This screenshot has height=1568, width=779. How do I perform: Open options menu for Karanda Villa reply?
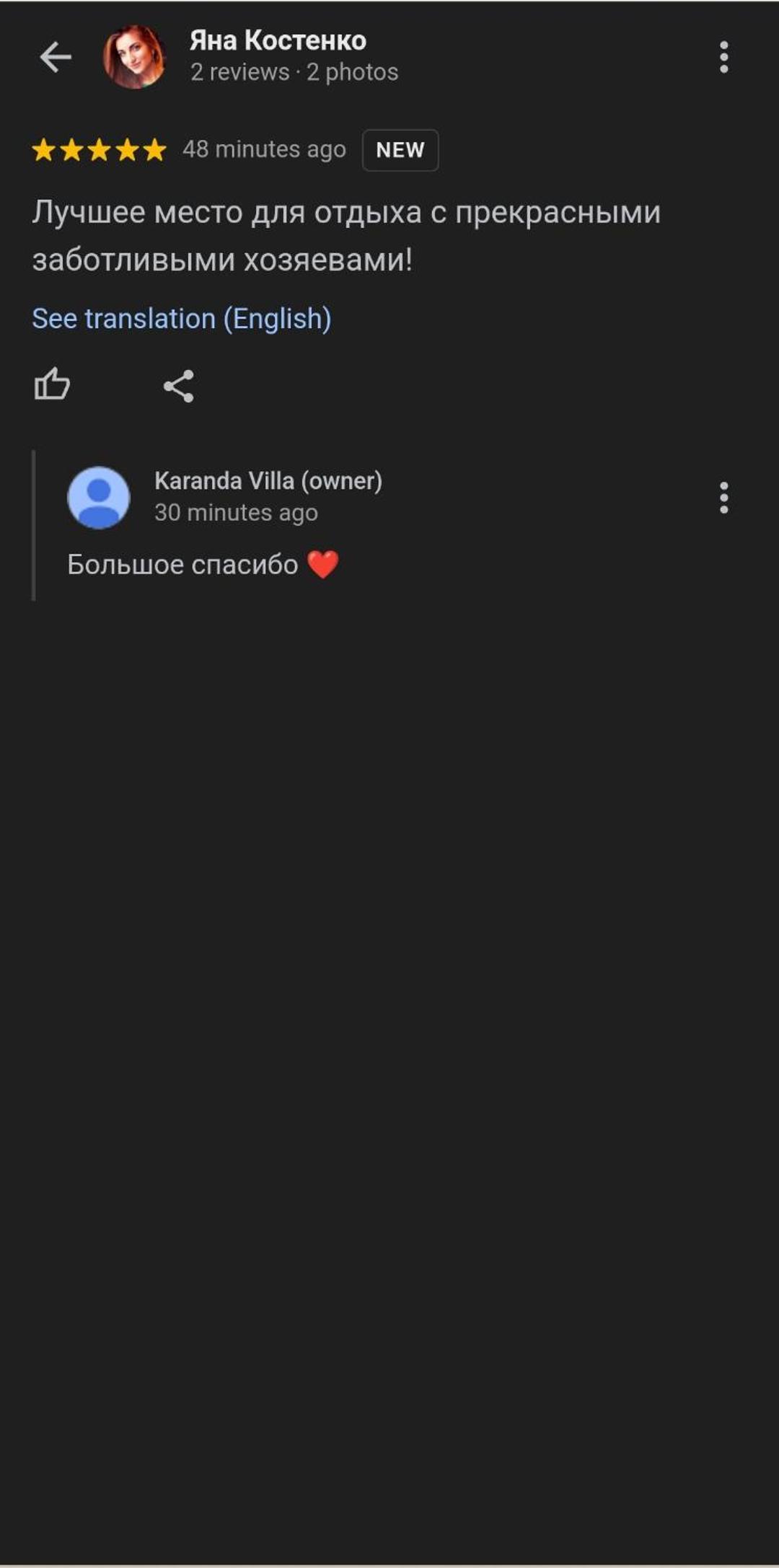click(x=723, y=498)
